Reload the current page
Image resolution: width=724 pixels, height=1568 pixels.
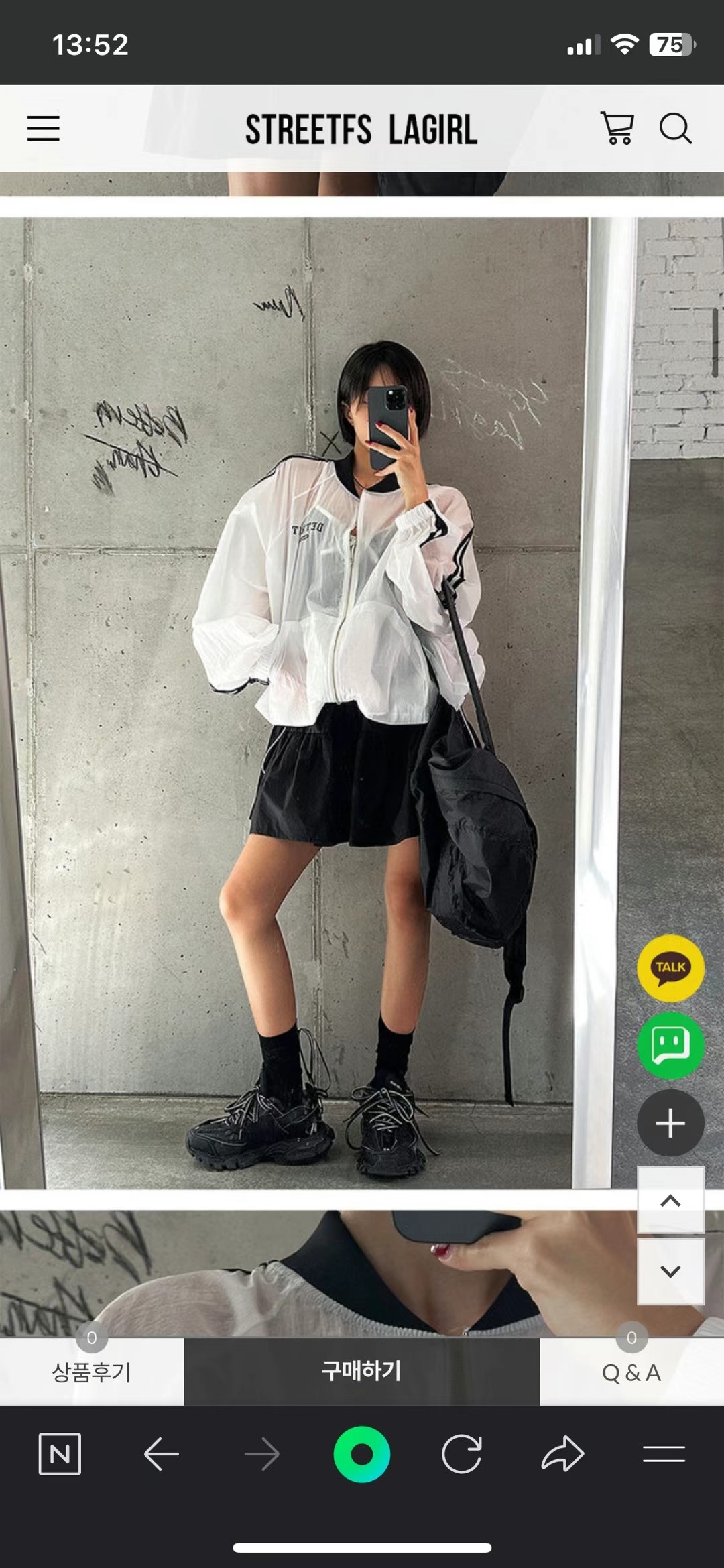pyautogui.click(x=462, y=1454)
